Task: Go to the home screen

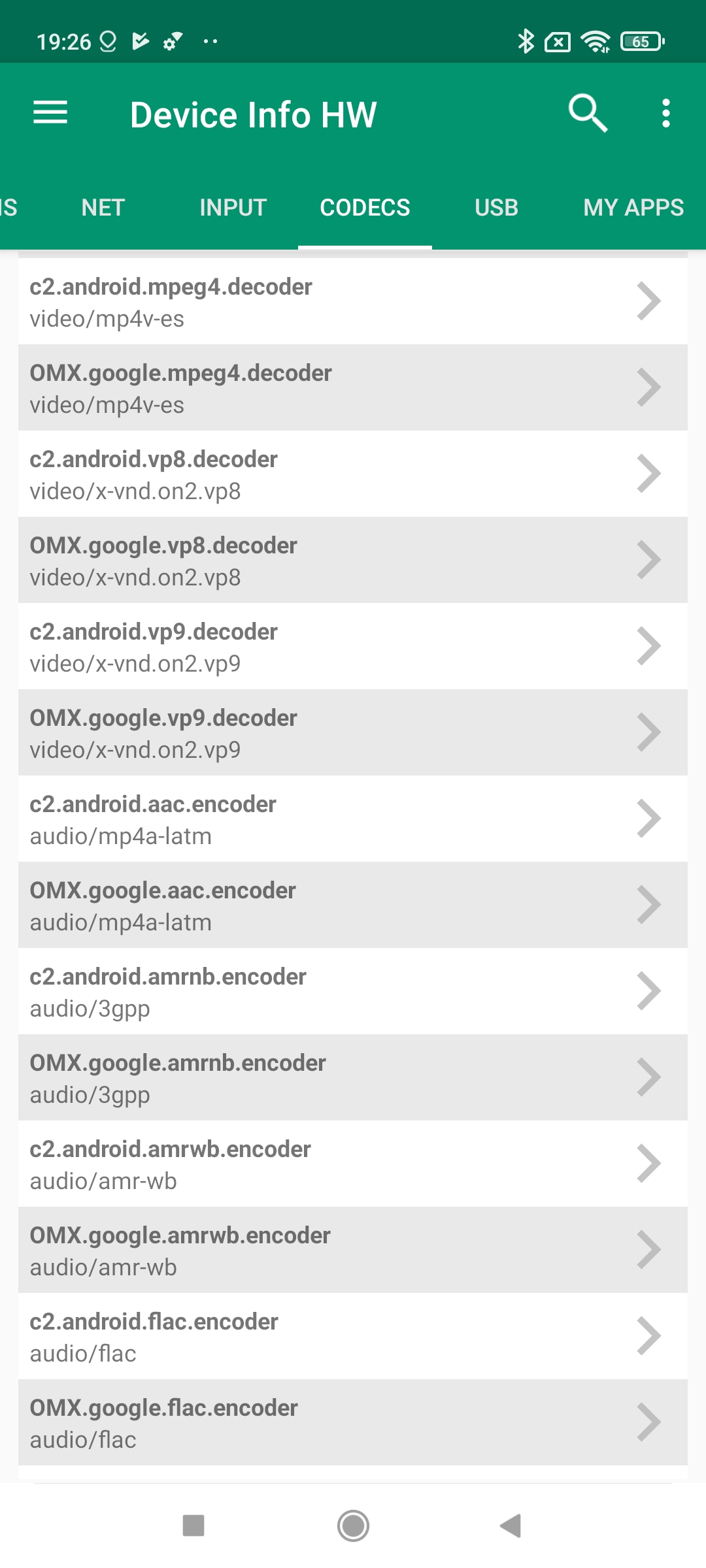Action: point(353,1526)
